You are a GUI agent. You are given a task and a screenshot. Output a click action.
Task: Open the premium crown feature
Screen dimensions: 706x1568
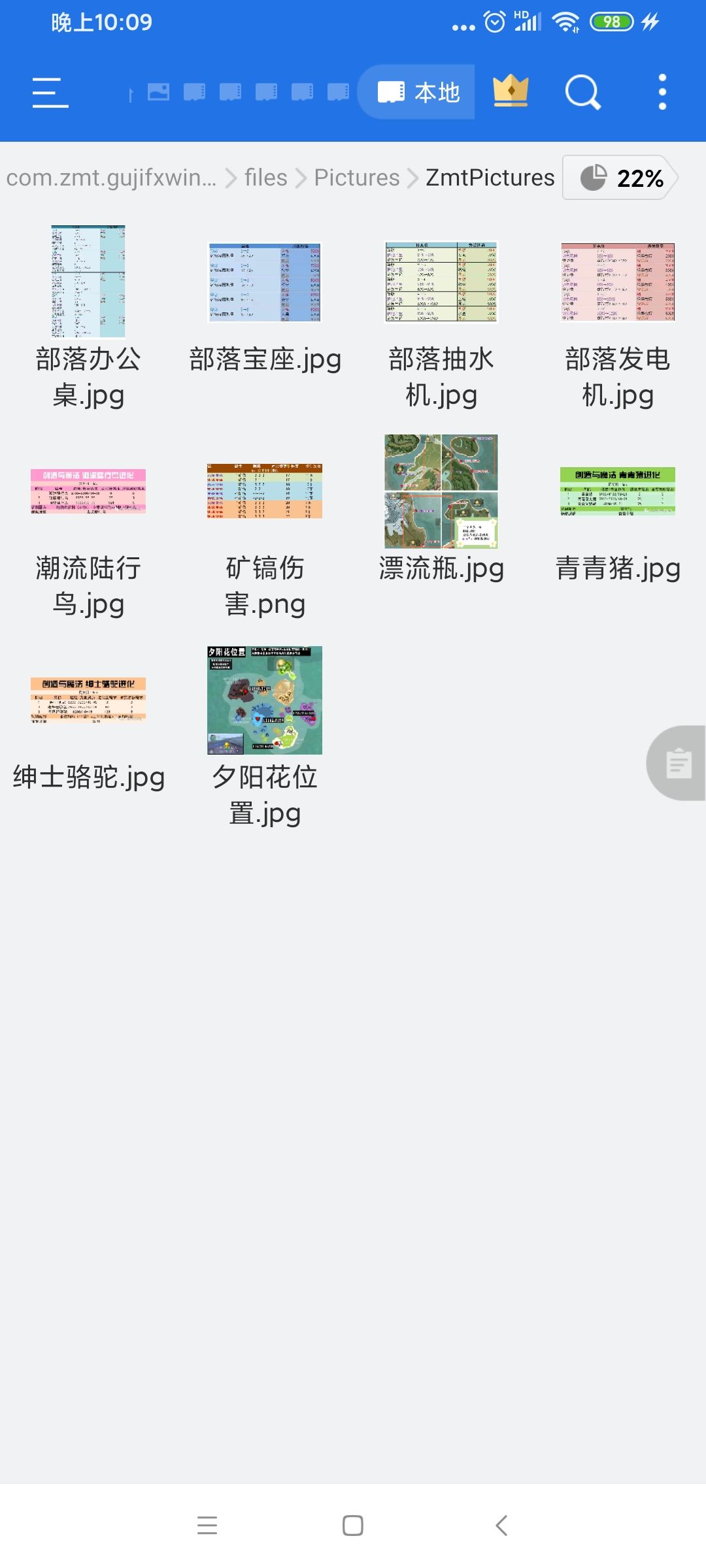point(511,91)
